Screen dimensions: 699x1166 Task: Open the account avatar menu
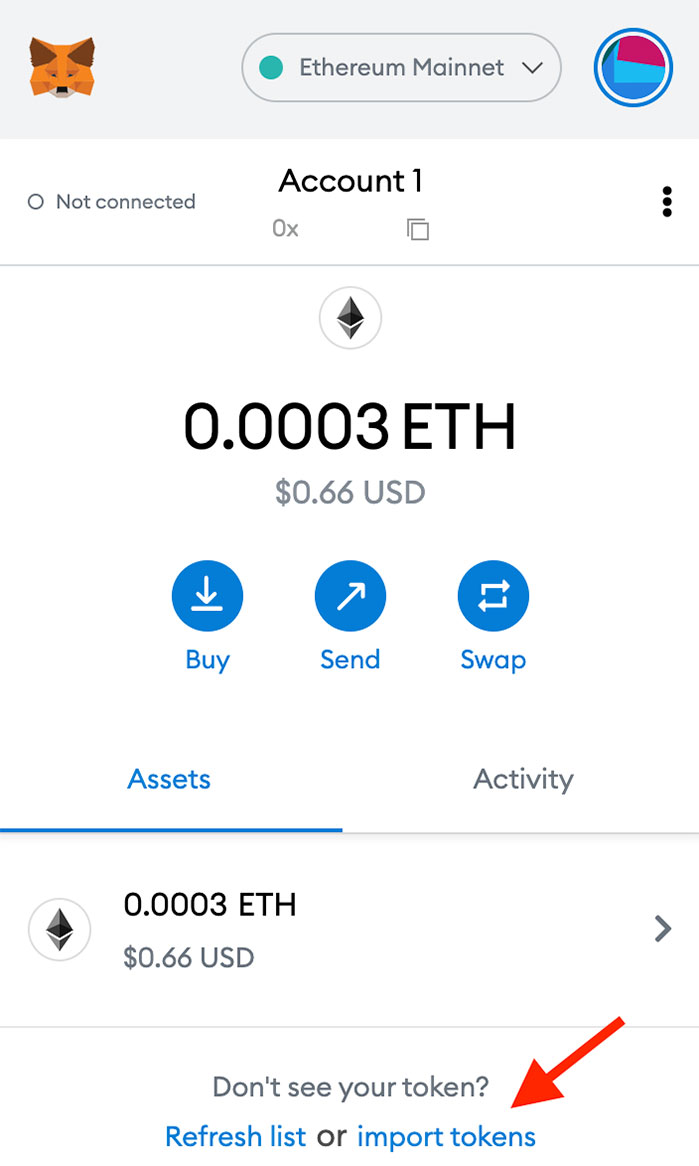tap(633, 68)
